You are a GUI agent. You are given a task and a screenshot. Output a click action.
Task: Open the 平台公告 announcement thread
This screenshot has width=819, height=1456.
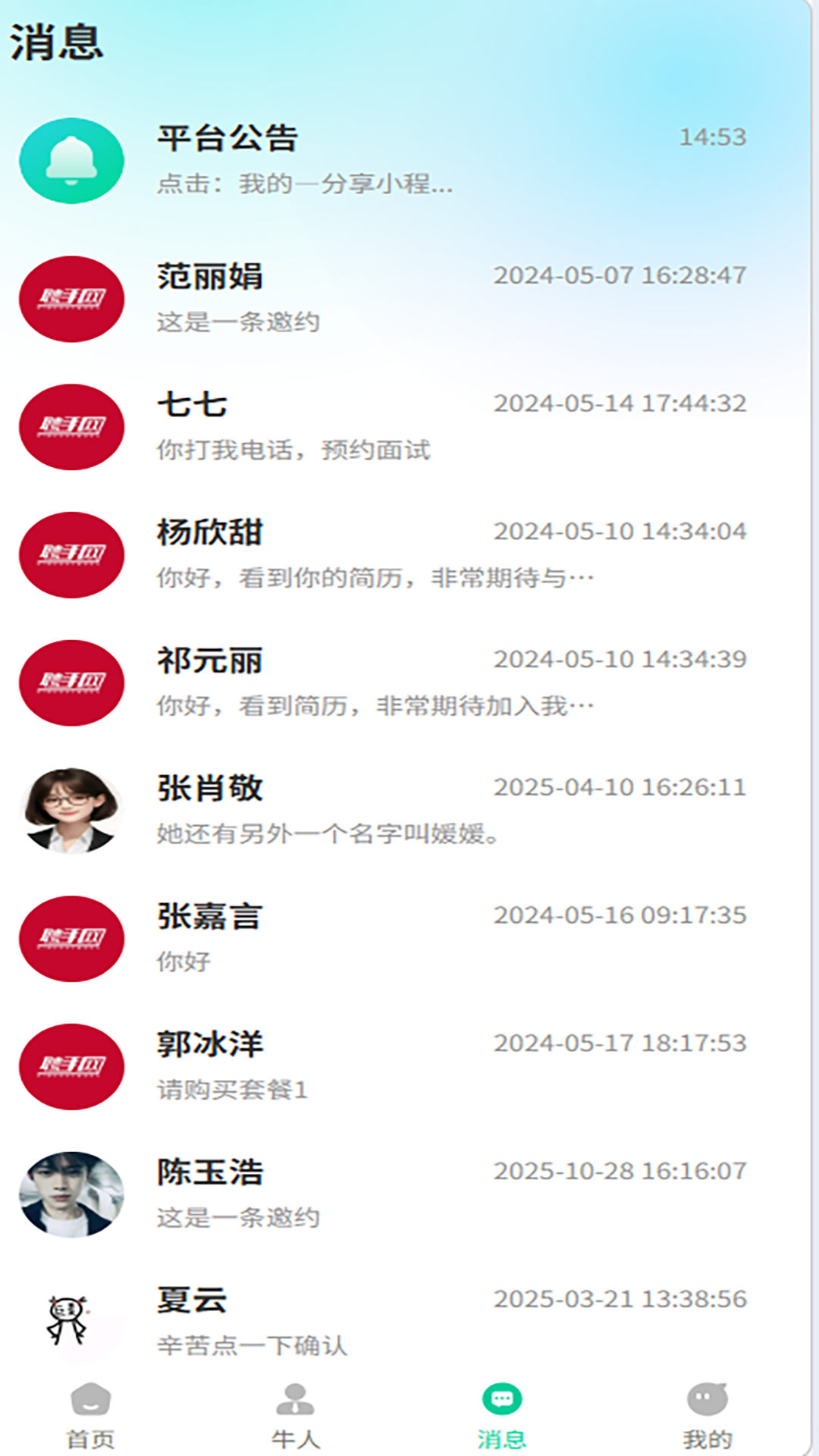tap(379, 160)
